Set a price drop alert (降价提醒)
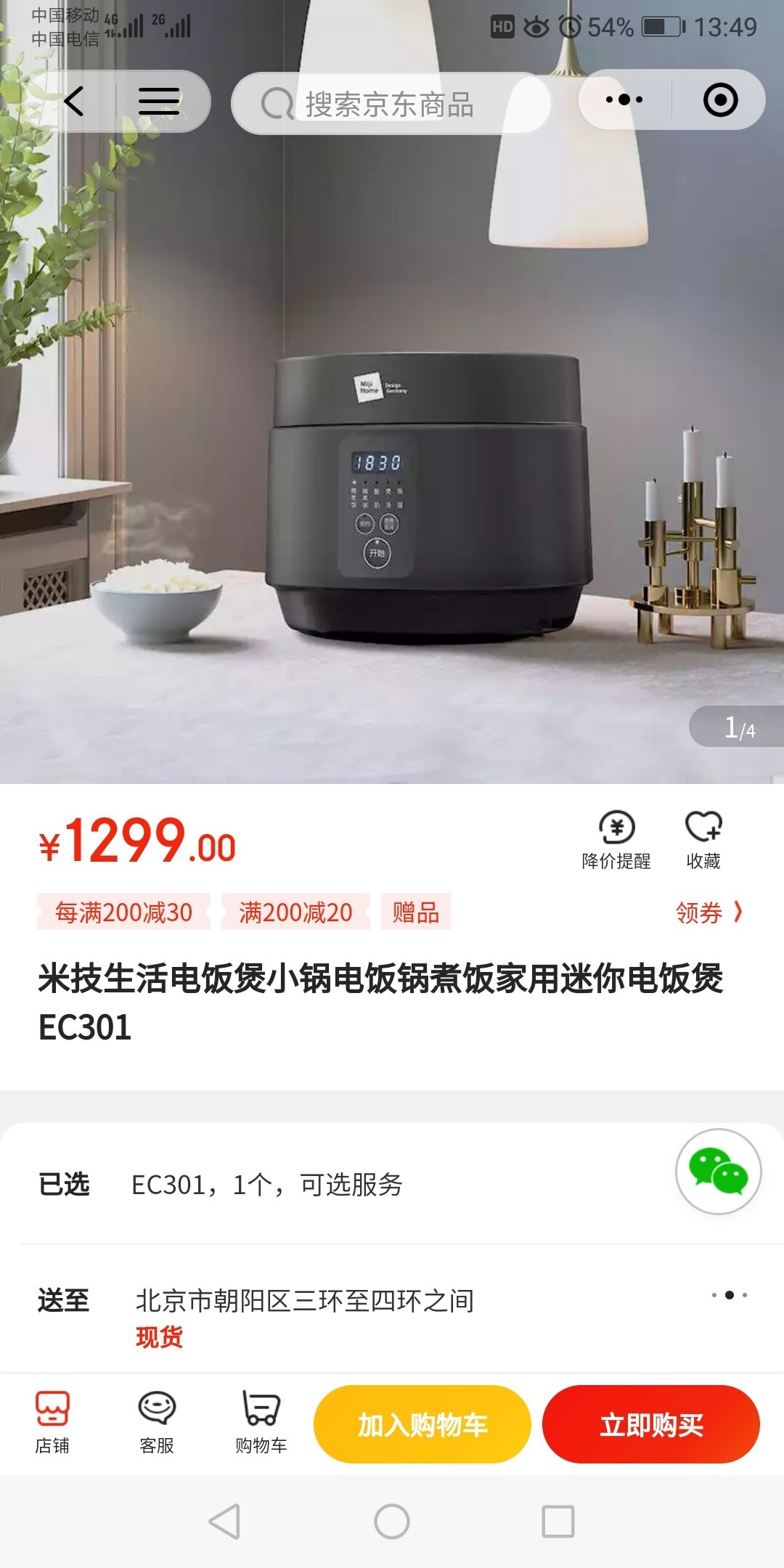 point(616,839)
